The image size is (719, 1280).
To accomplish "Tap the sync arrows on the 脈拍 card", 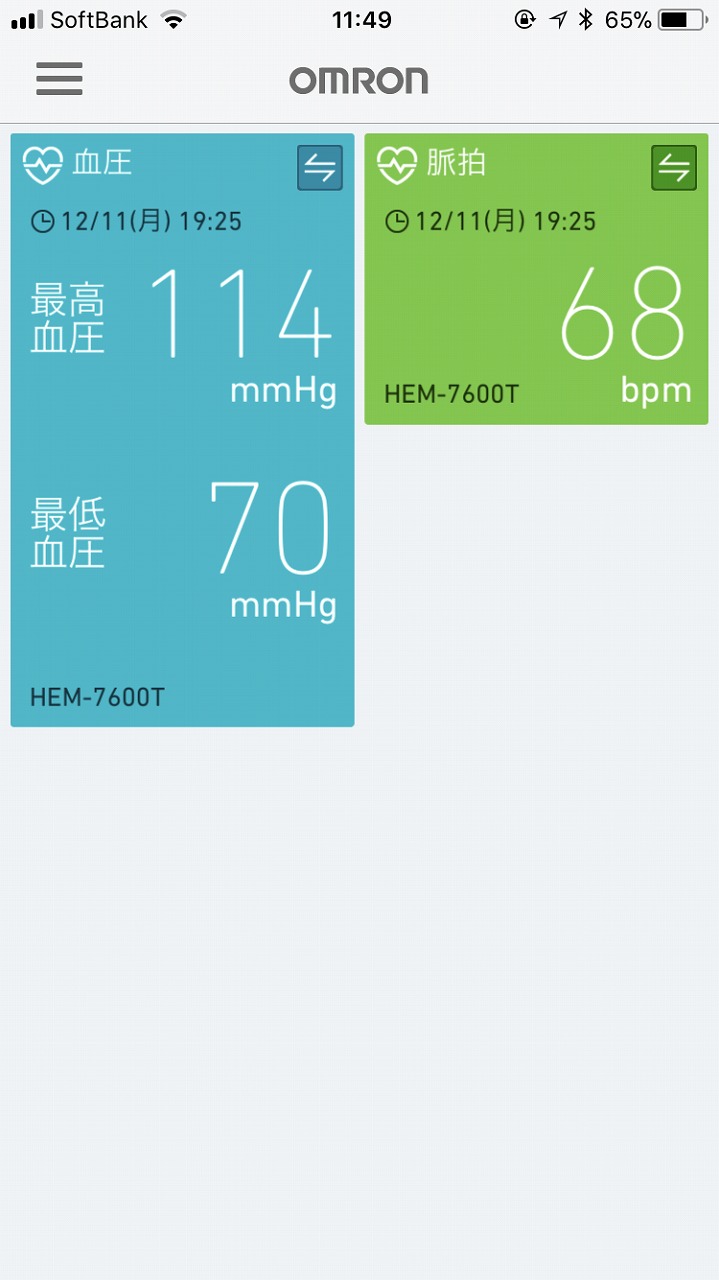I will 674,168.
